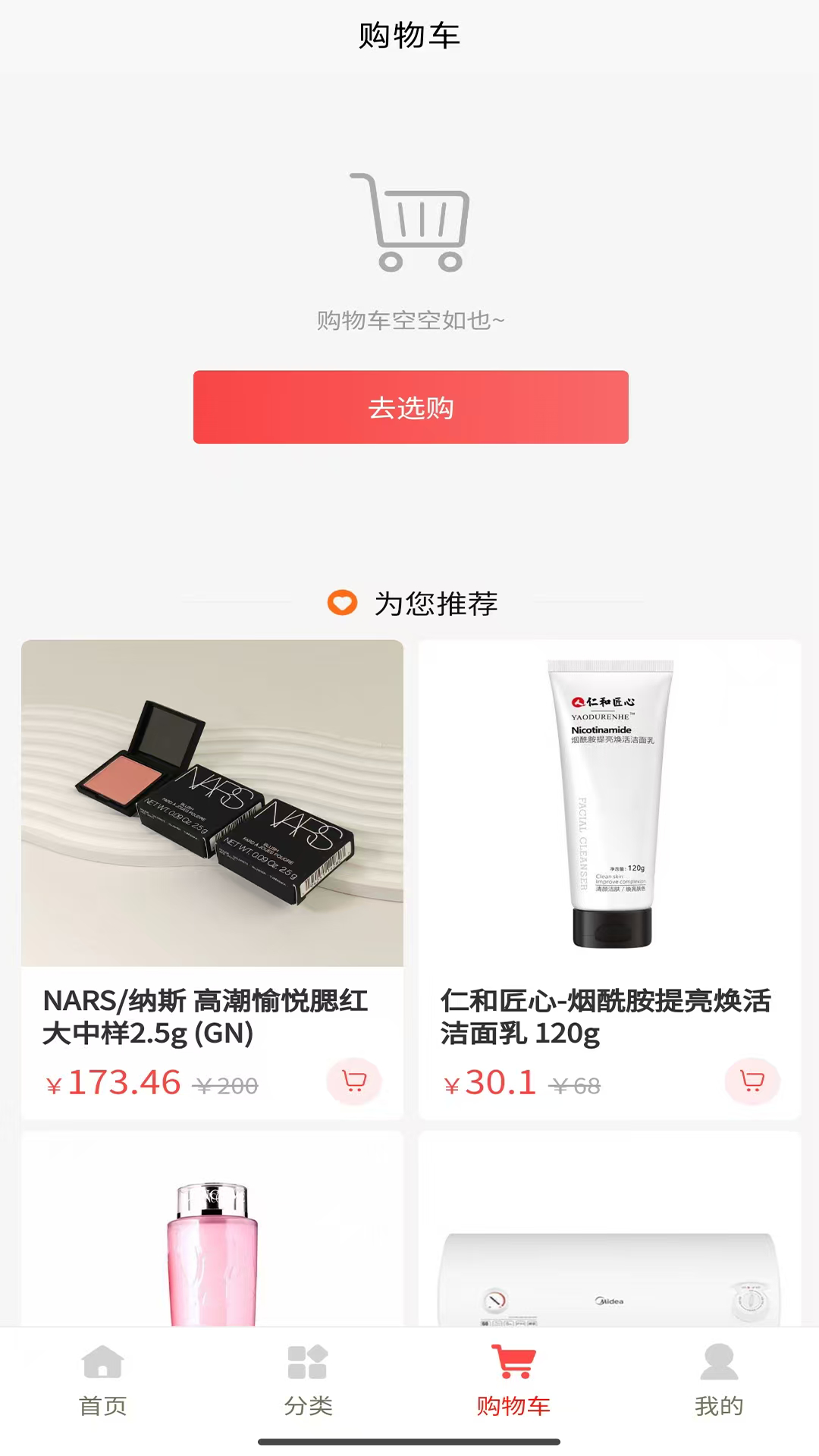Screen dimensions: 819x1456
Task: Open the NARS/纳斯 腮红 product card
Action: (212, 879)
